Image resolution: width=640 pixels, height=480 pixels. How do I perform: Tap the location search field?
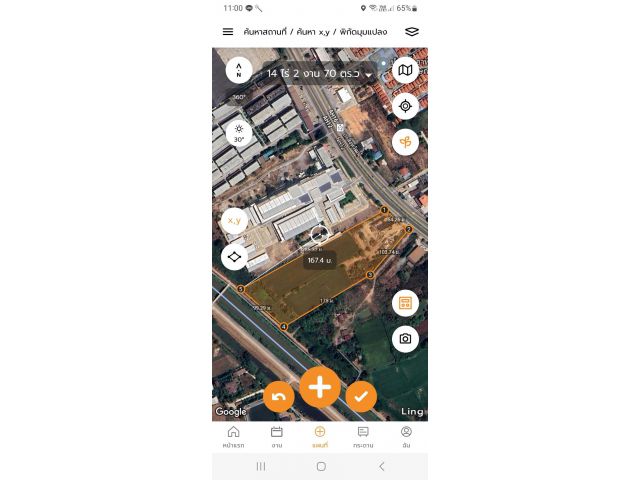315,32
